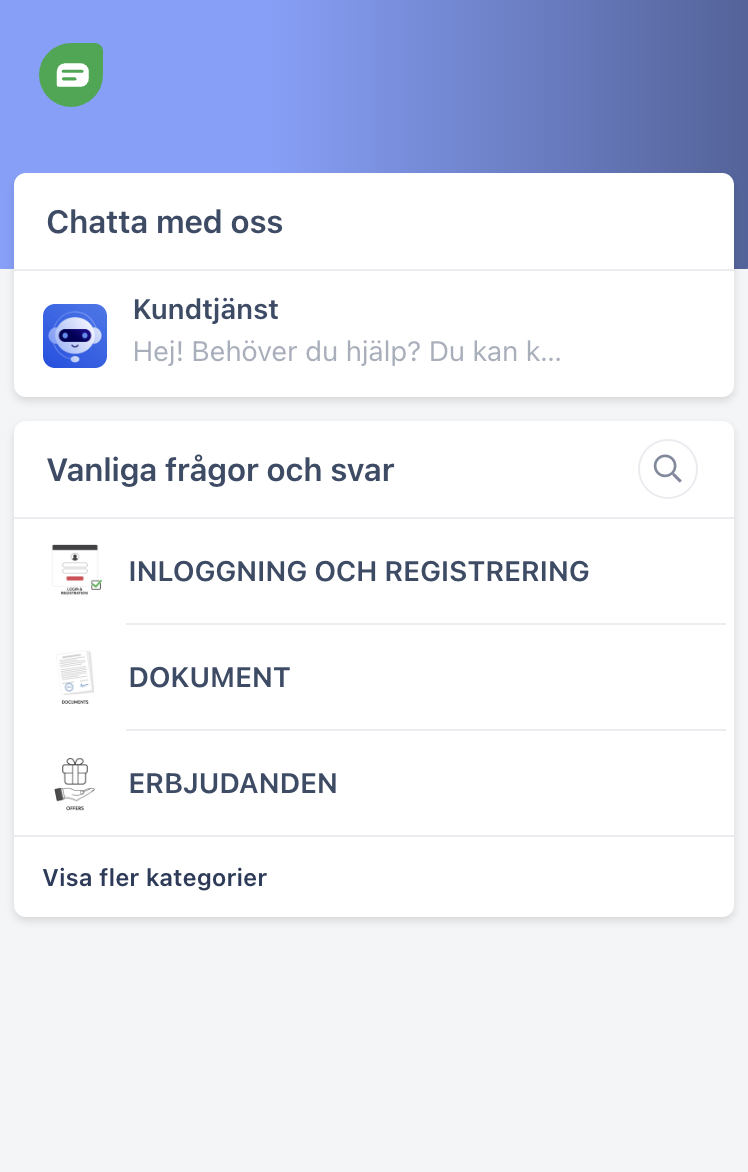Click the Chatta med oss card area
Image resolution: width=748 pixels, height=1172 pixels.
point(374,222)
